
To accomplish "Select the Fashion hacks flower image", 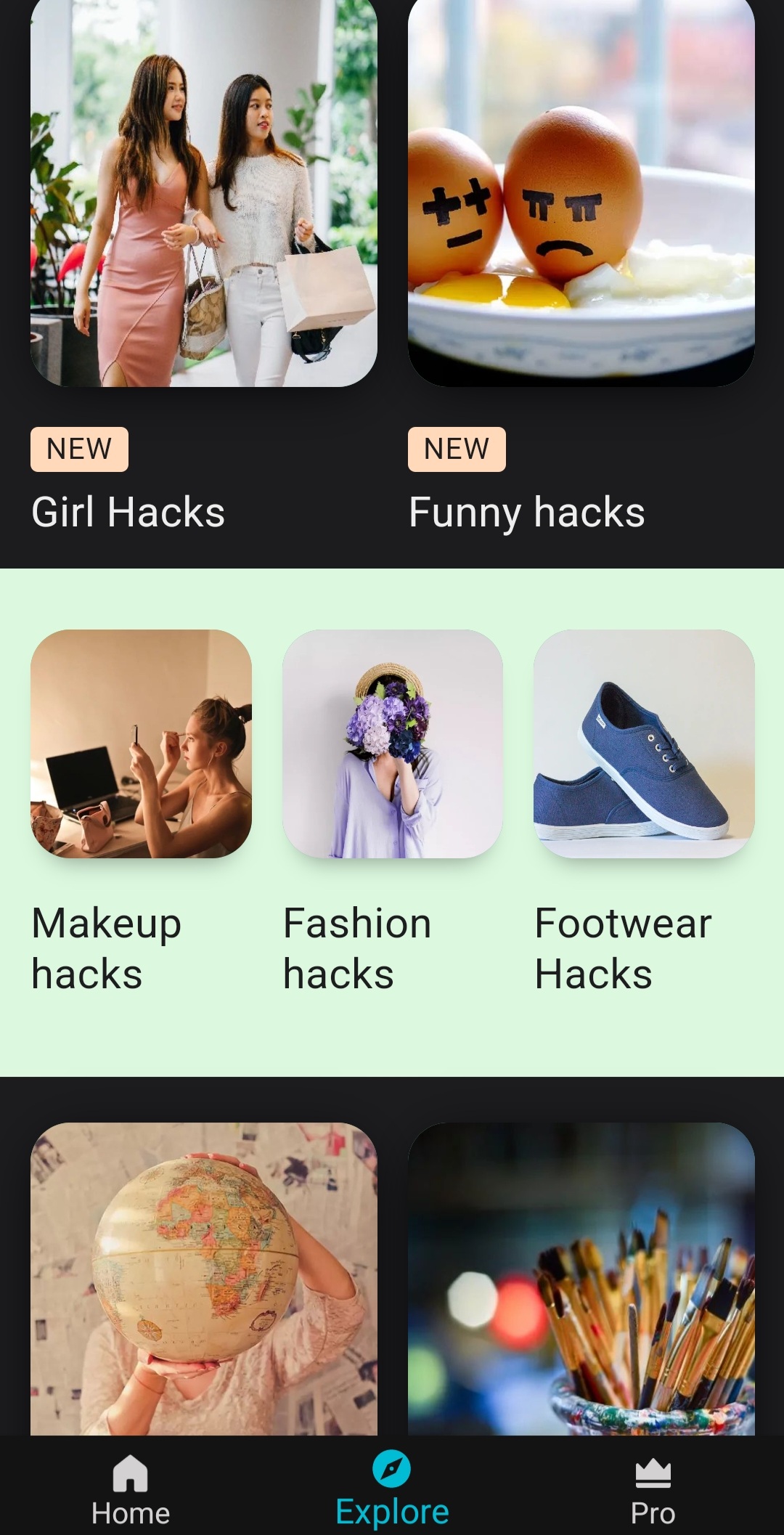I will pyautogui.click(x=392, y=745).
